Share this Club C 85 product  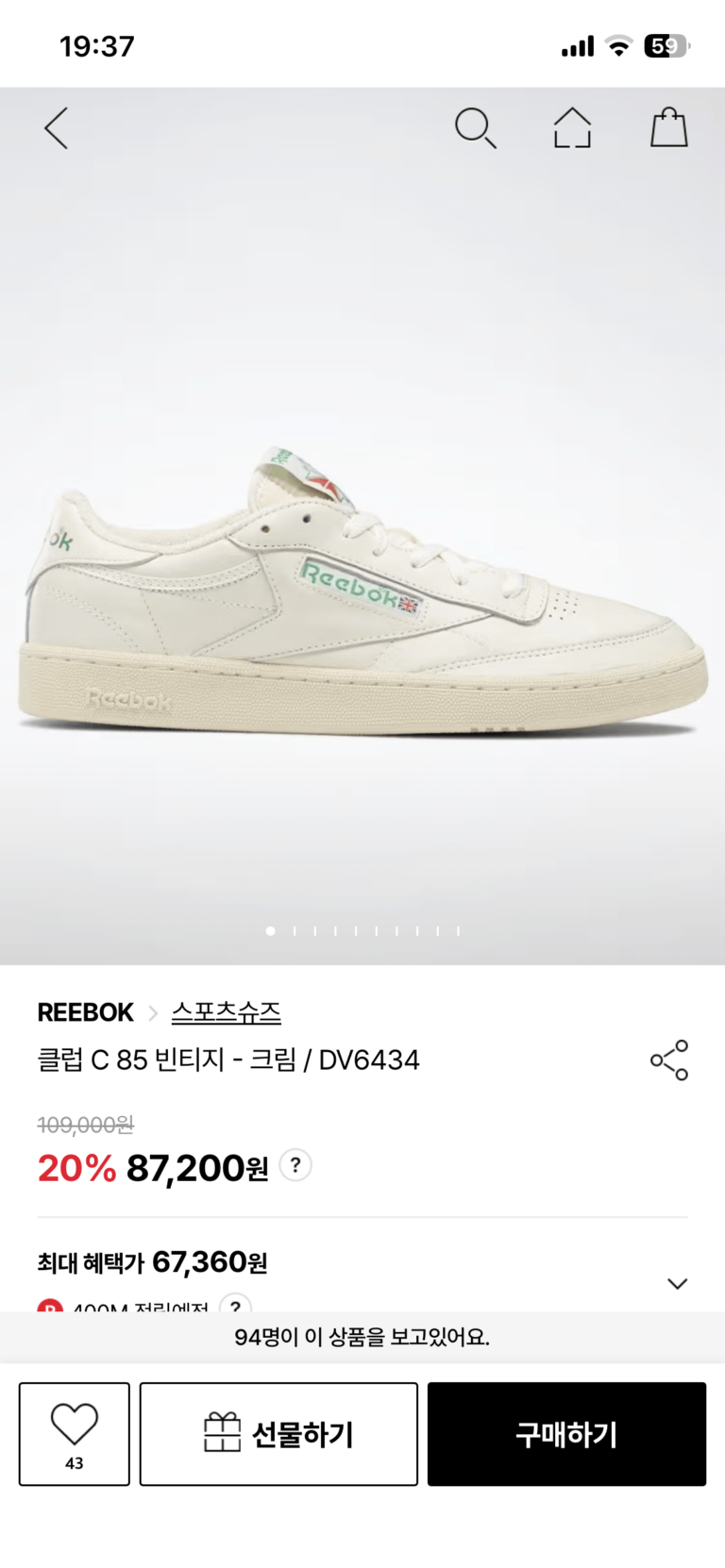(x=668, y=1060)
